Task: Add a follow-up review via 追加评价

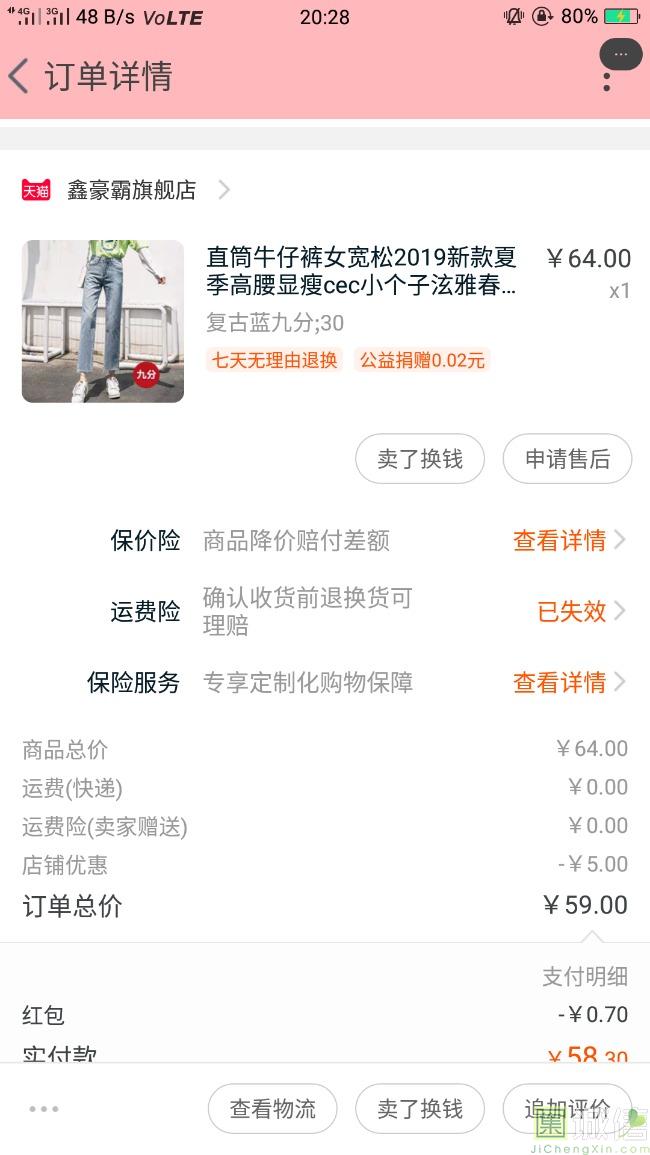Action: coord(566,1108)
